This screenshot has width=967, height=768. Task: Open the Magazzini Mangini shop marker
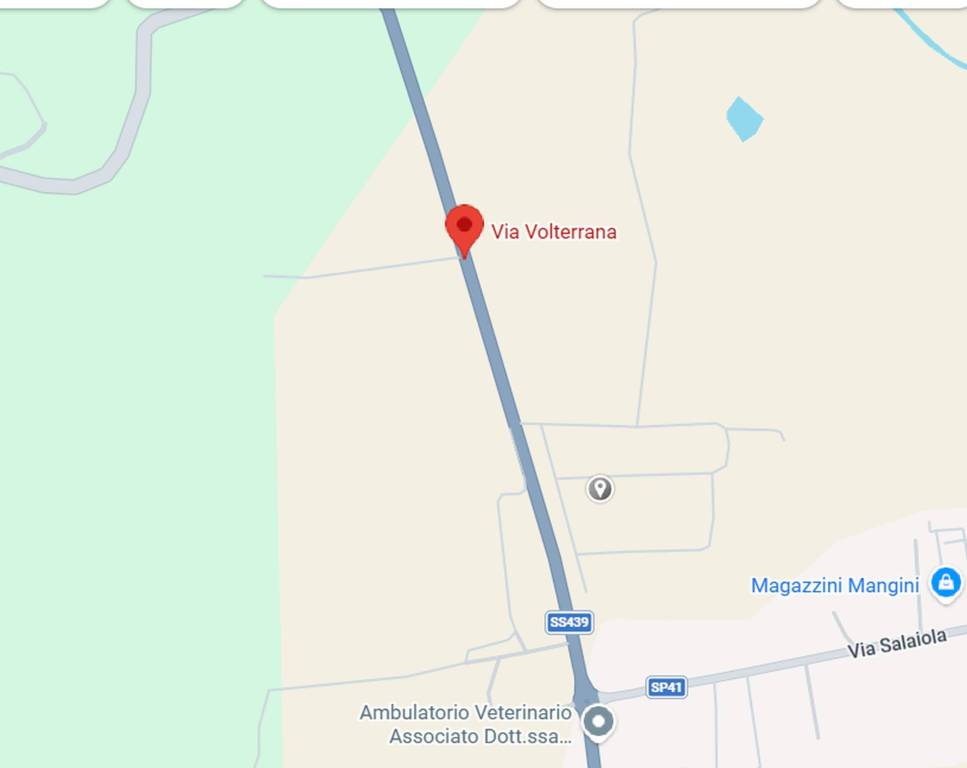(944, 582)
